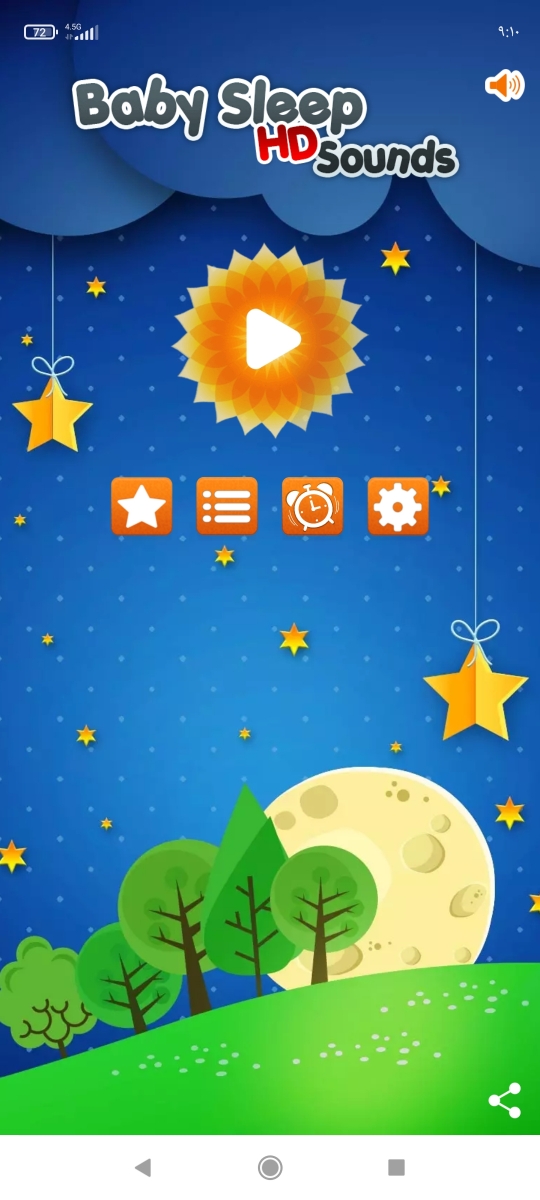This screenshot has height=1200, width=540.
Task: Mute the sound with the speaker icon
Action: coord(504,86)
